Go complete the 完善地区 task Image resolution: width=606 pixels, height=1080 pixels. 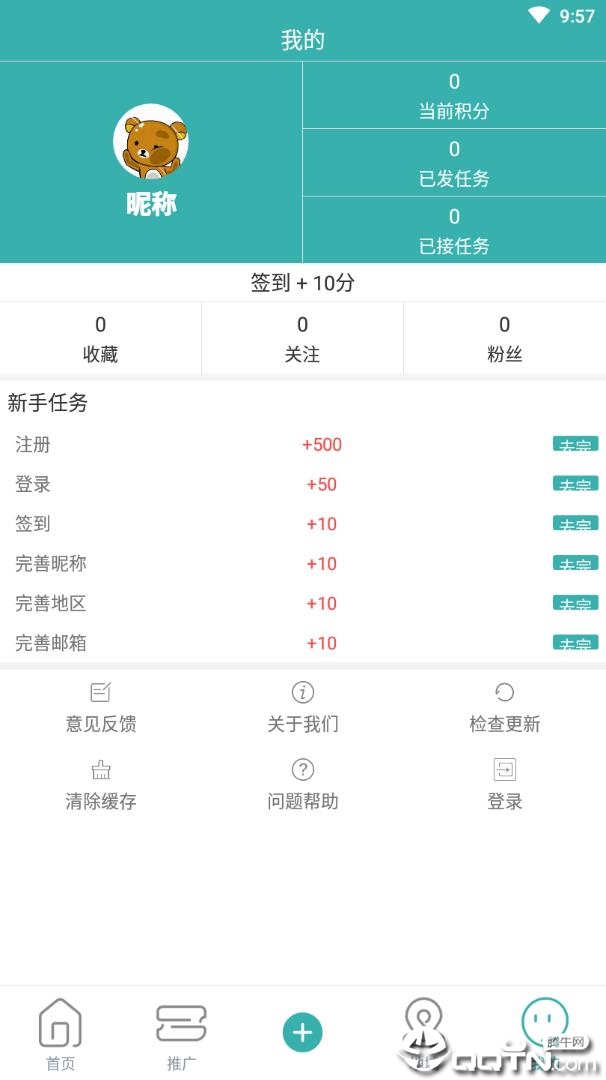[575, 604]
